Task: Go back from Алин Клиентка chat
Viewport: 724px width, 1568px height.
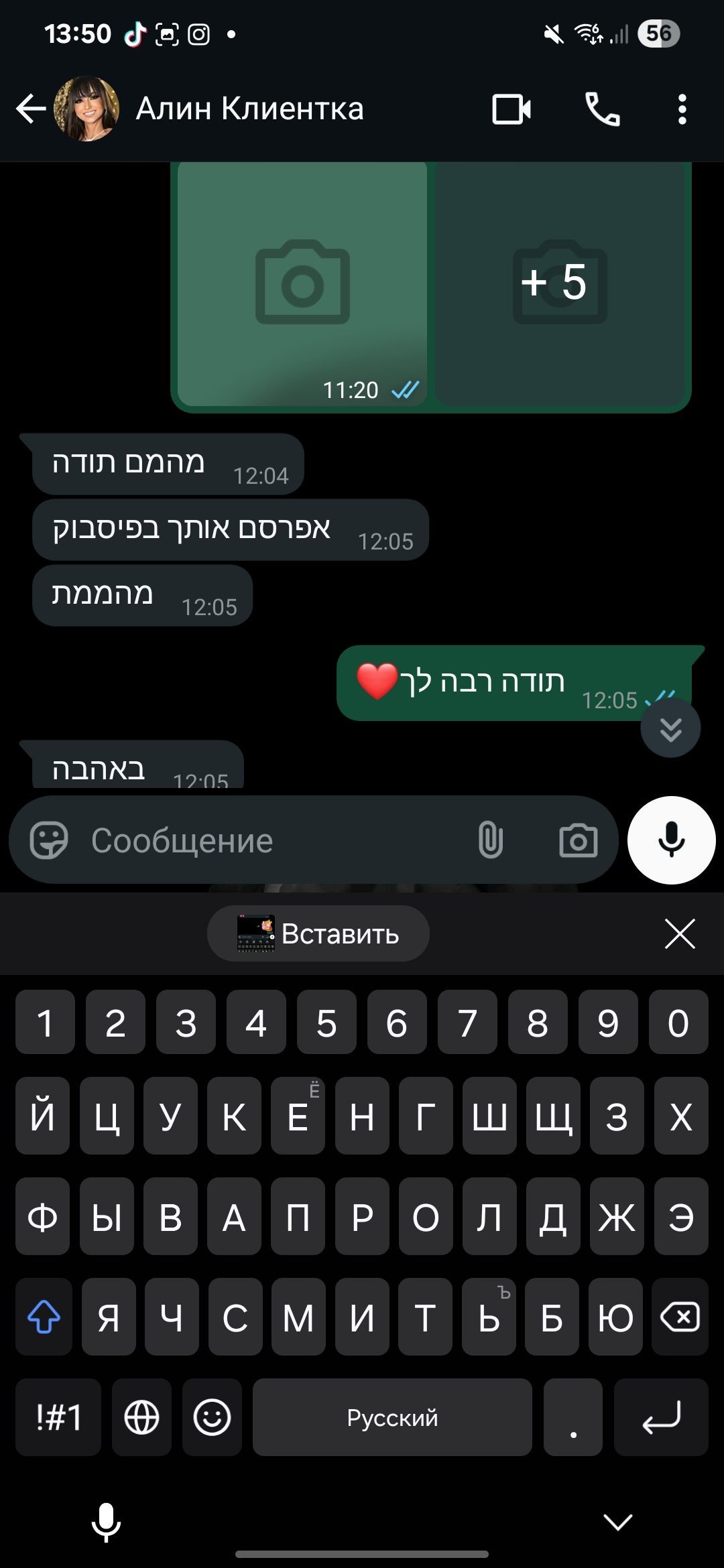Action: coord(31,109)
